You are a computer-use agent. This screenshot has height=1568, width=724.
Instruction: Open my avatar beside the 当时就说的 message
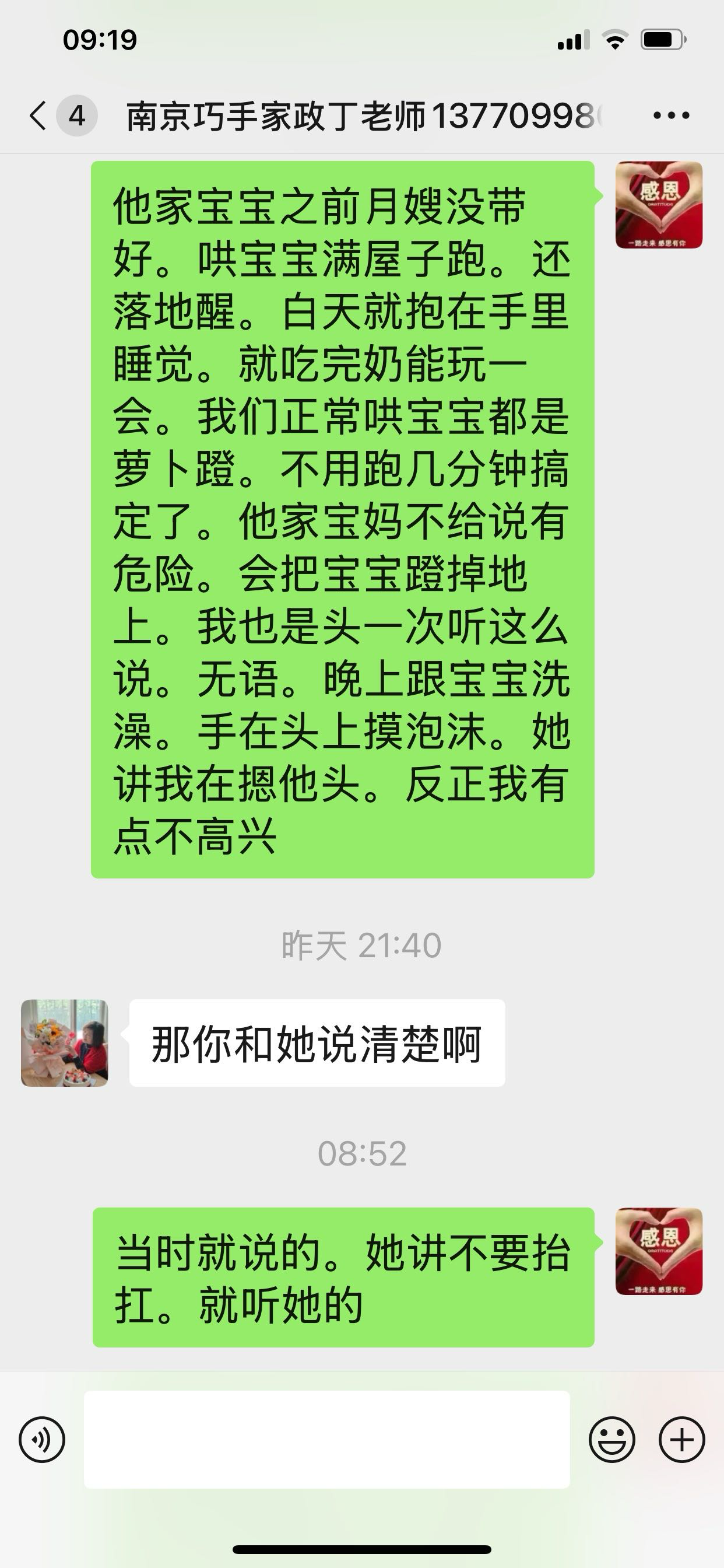pos(659,1251)
